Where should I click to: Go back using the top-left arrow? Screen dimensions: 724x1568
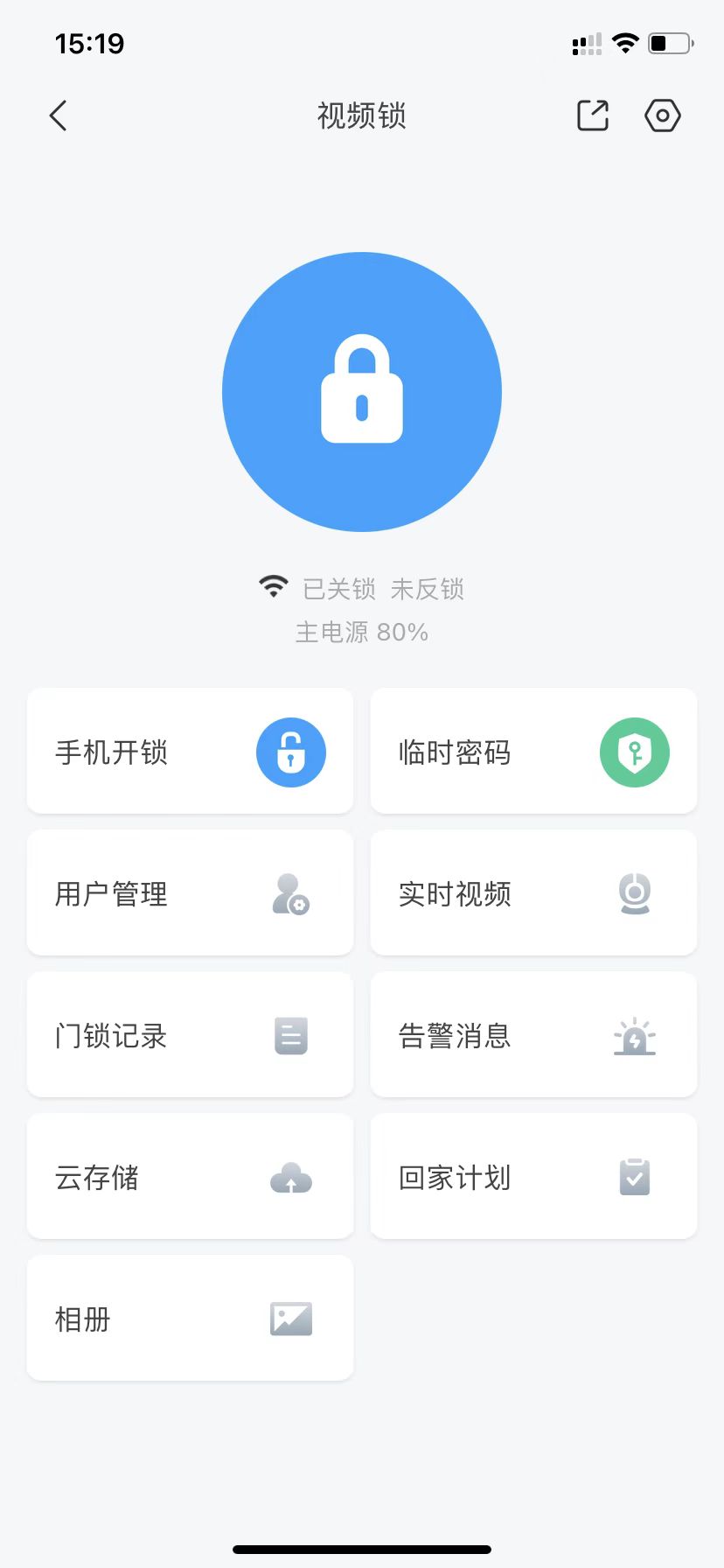58,115
